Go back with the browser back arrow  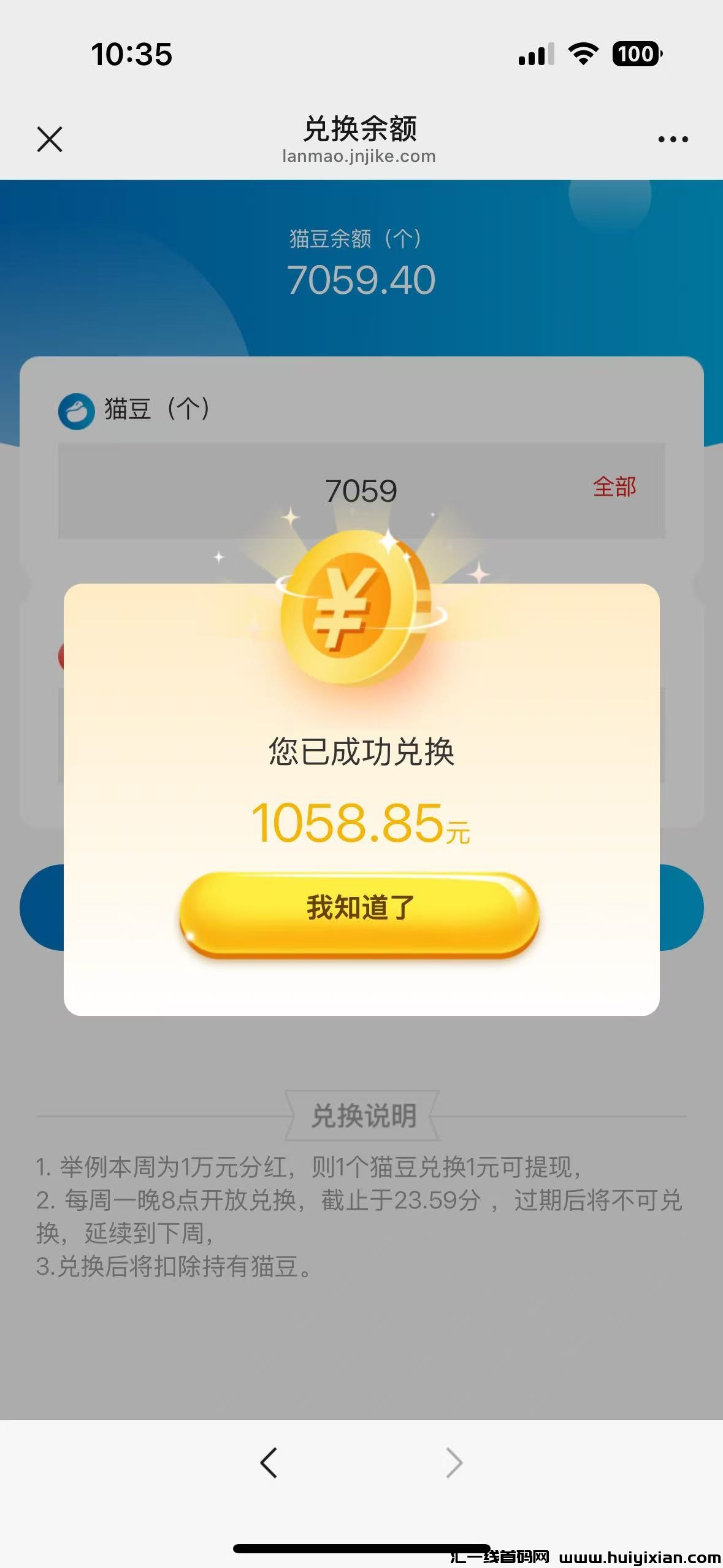269,1463
